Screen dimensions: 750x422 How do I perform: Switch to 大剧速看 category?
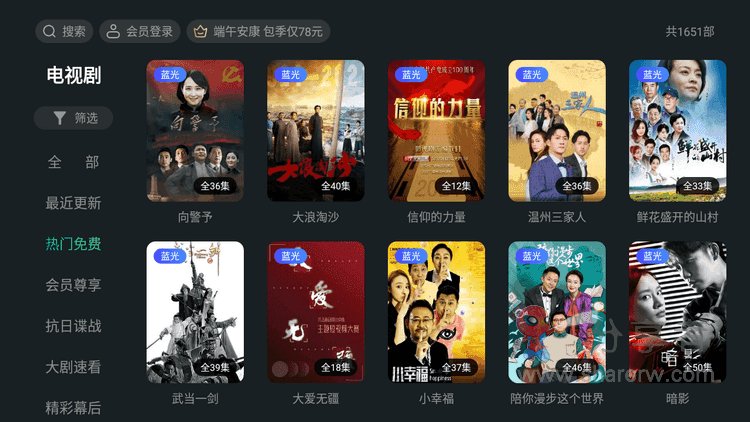[x=73, y=367]
